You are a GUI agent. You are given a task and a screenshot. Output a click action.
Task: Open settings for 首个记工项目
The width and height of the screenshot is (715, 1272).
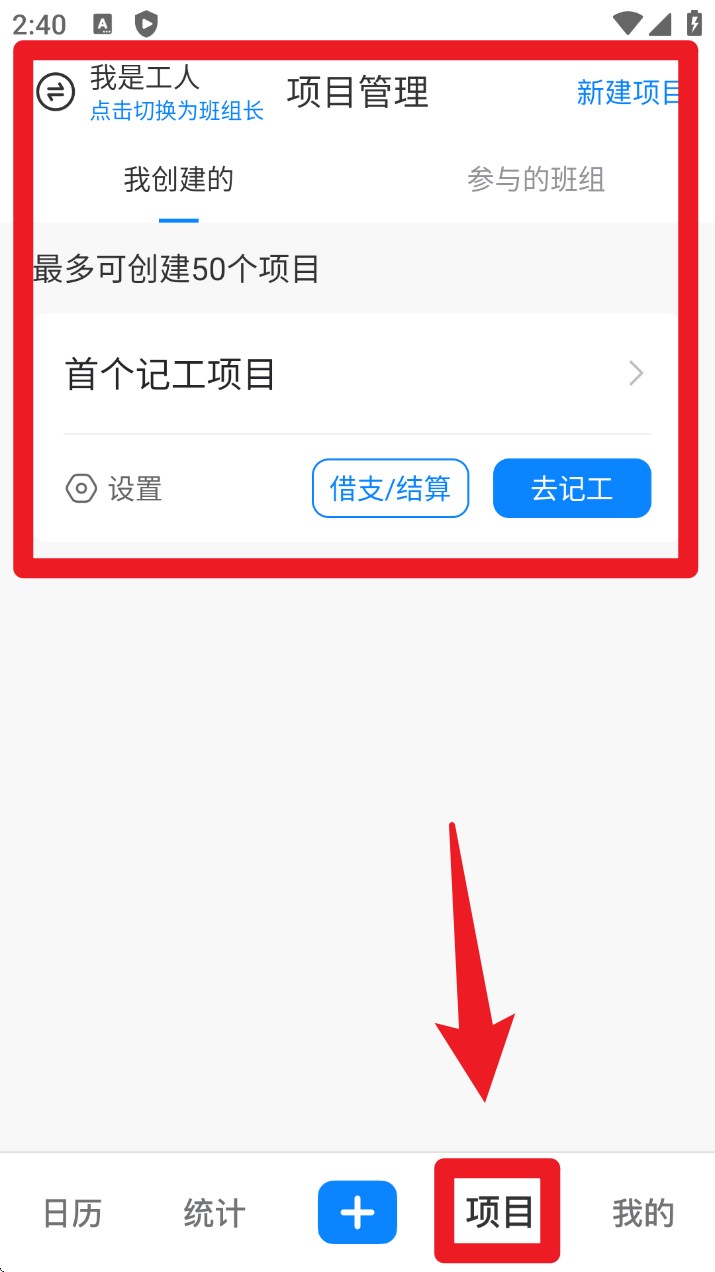coord(114,489)
